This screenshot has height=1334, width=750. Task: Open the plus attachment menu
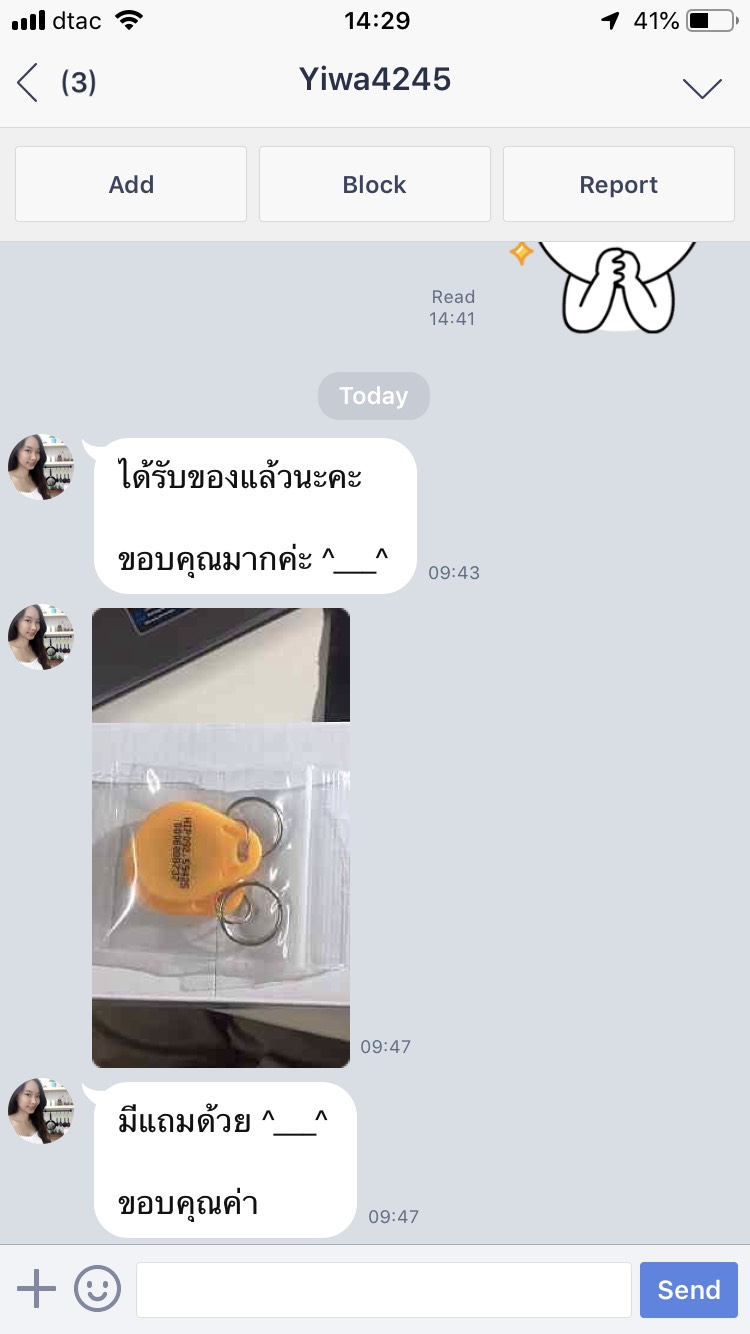[x=37, y=1289]
